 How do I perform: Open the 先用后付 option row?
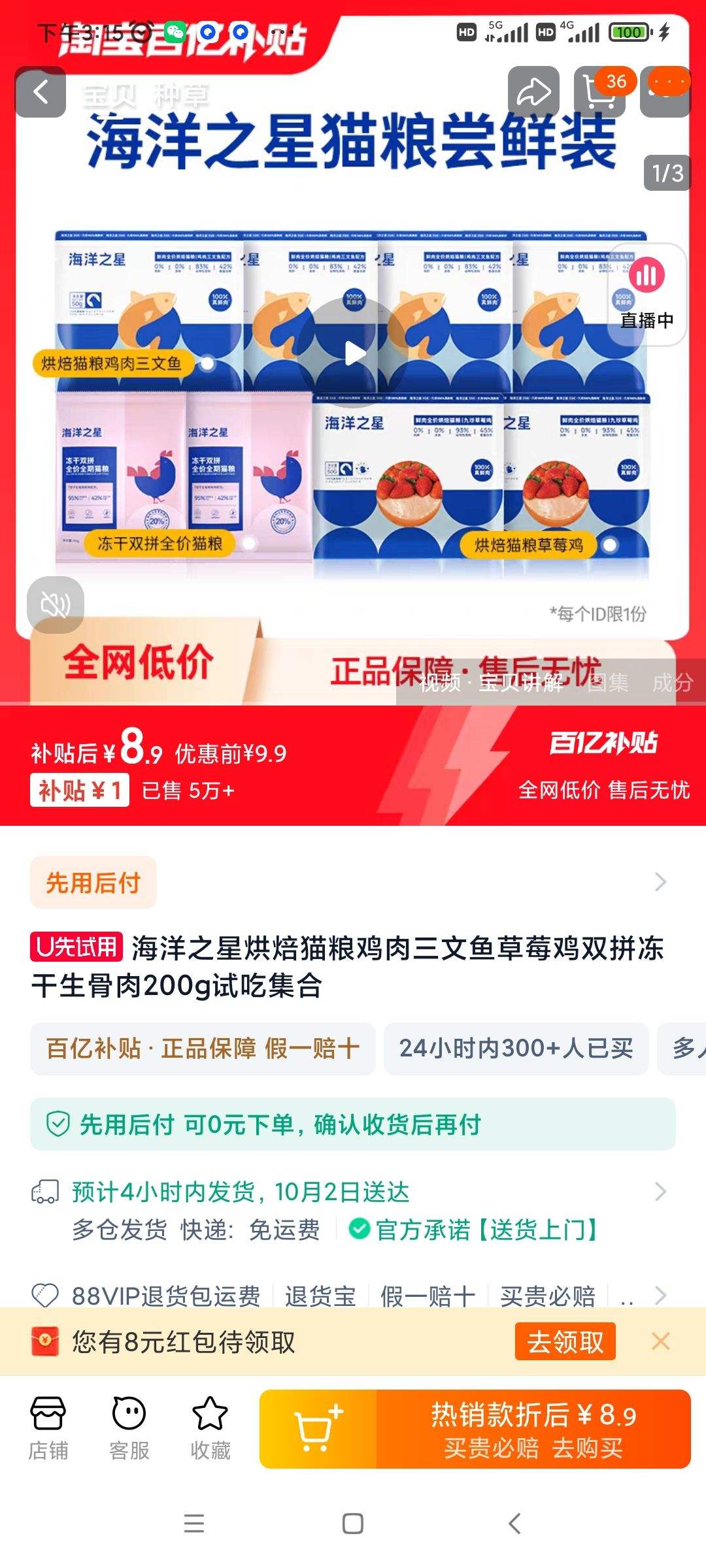tap(353, 883)
